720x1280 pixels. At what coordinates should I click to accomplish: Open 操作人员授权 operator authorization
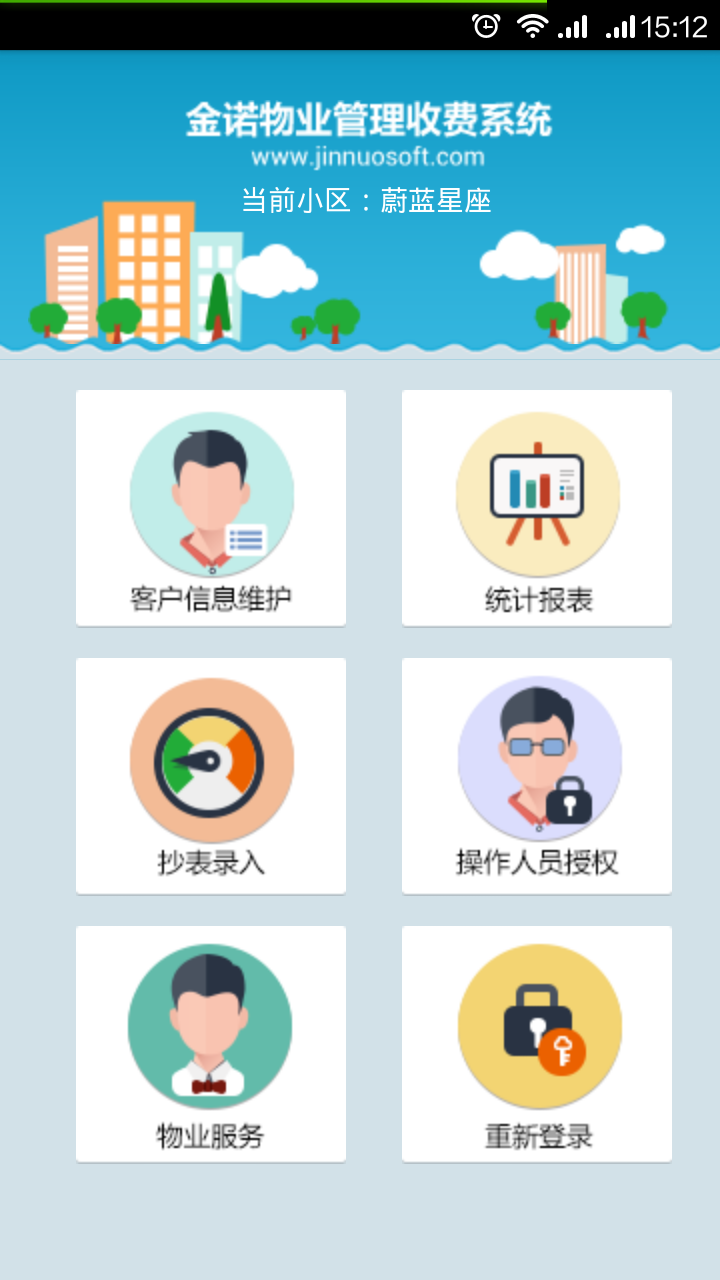537,776
